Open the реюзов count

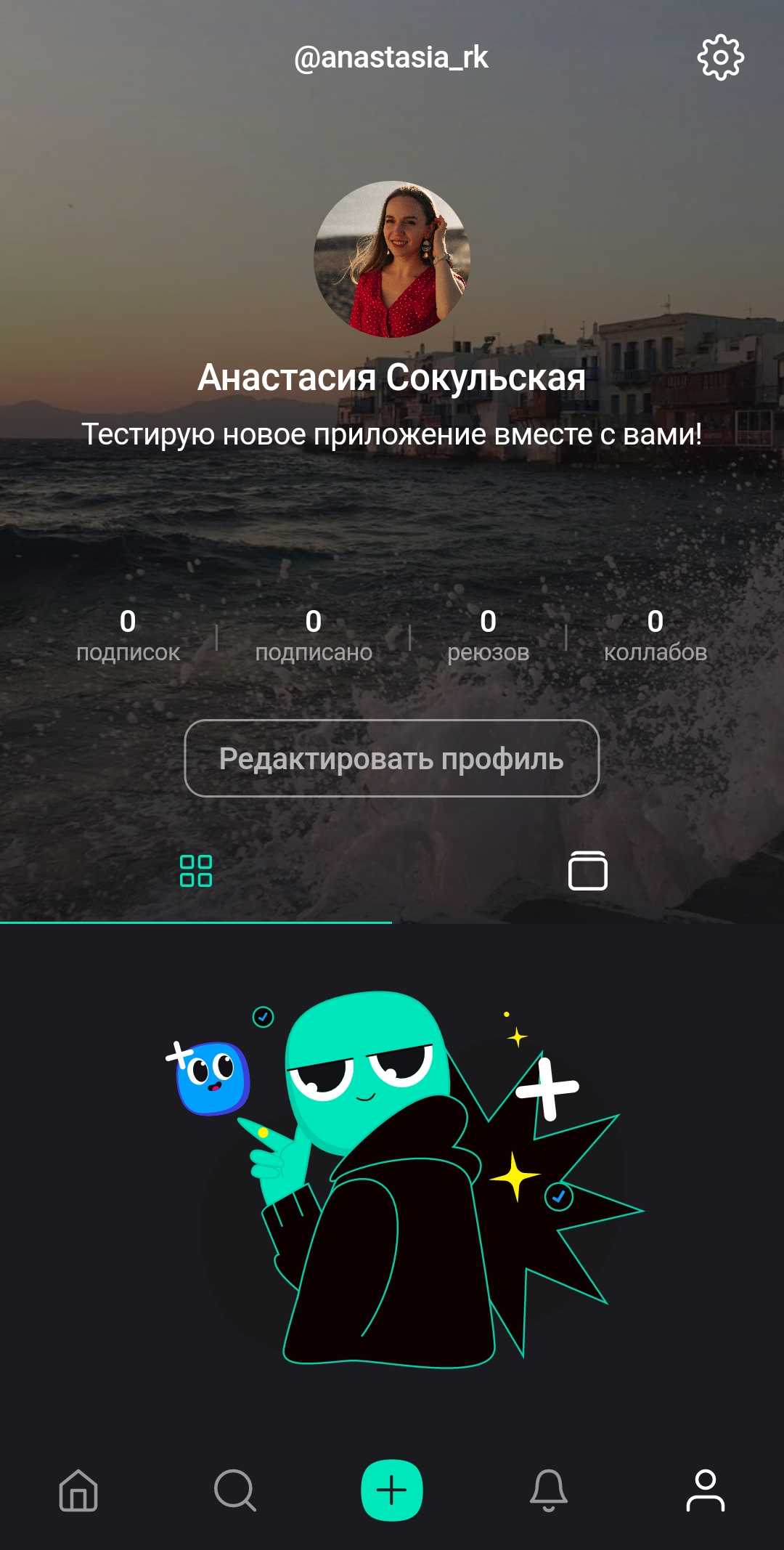pyautogui.click(x=488, y=636)
